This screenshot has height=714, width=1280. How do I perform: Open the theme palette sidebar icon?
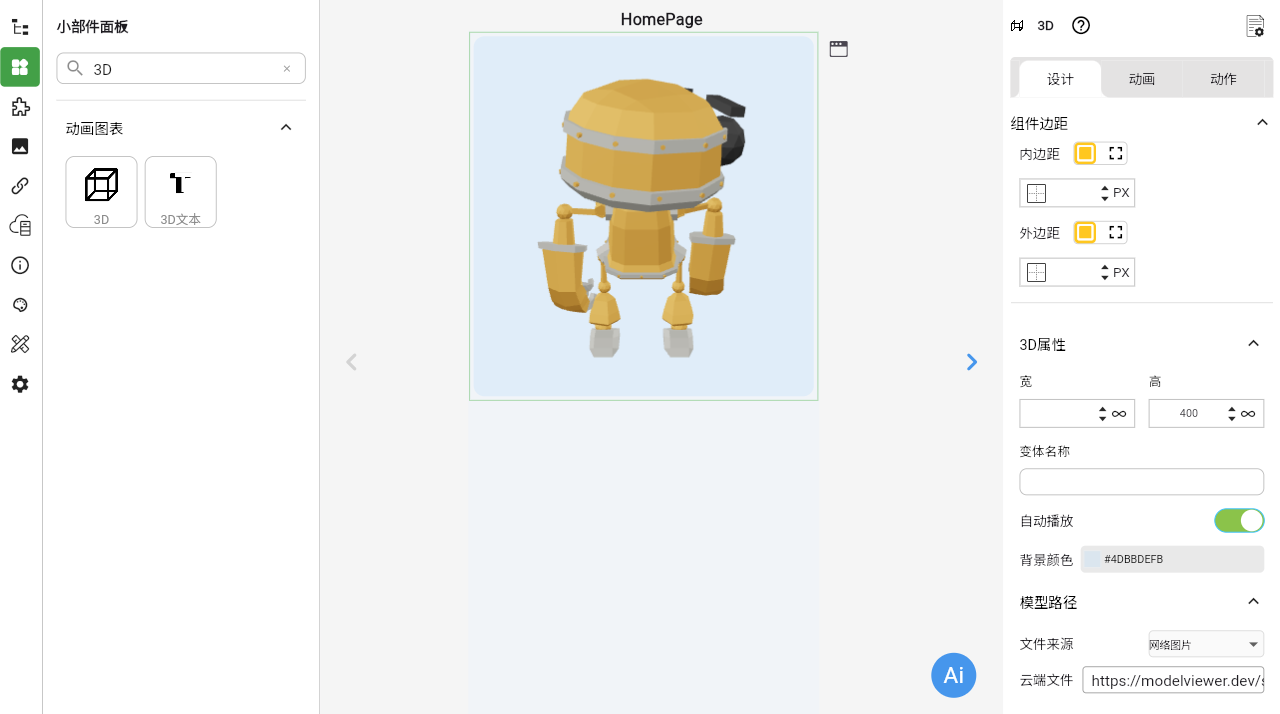[x=20, y=305]
